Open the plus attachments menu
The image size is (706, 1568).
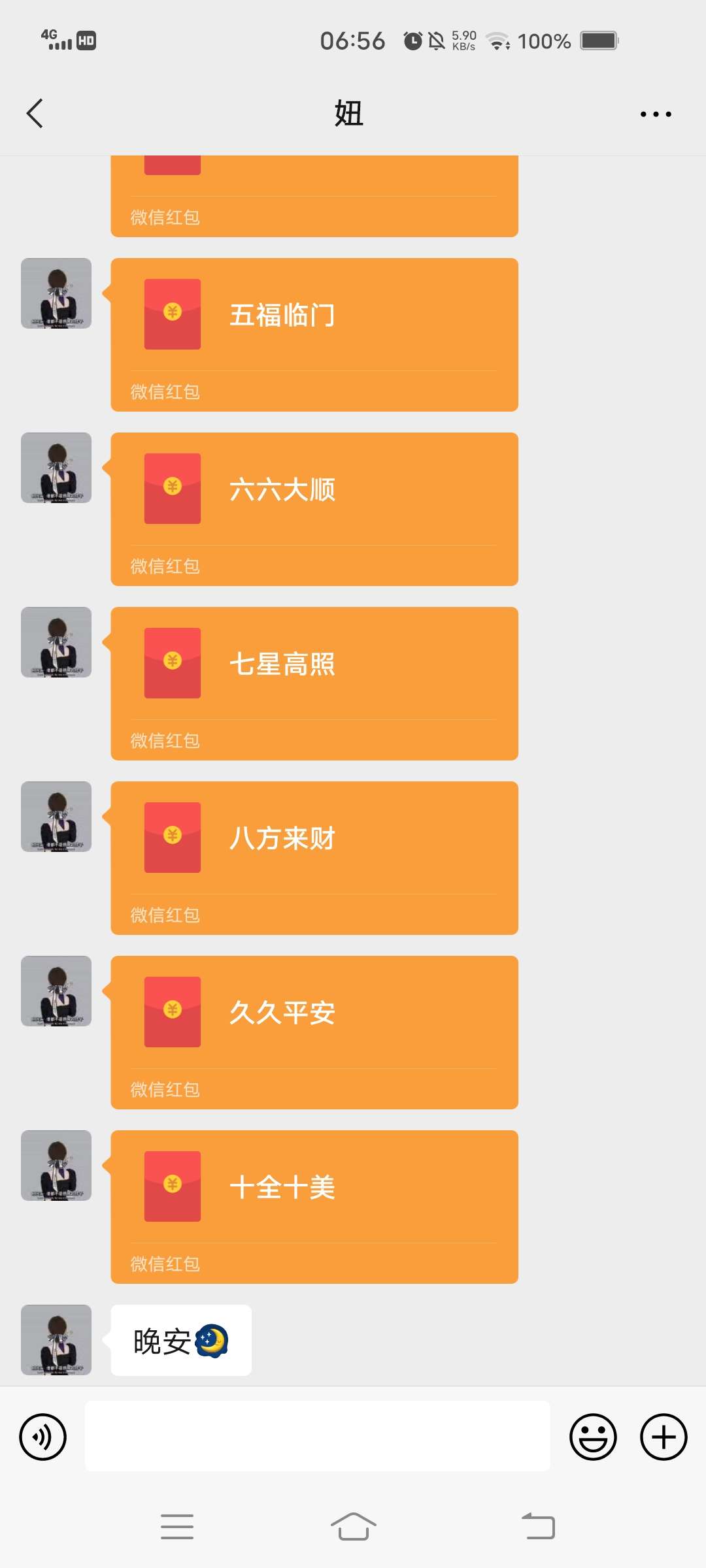[x=664, y=1437]
